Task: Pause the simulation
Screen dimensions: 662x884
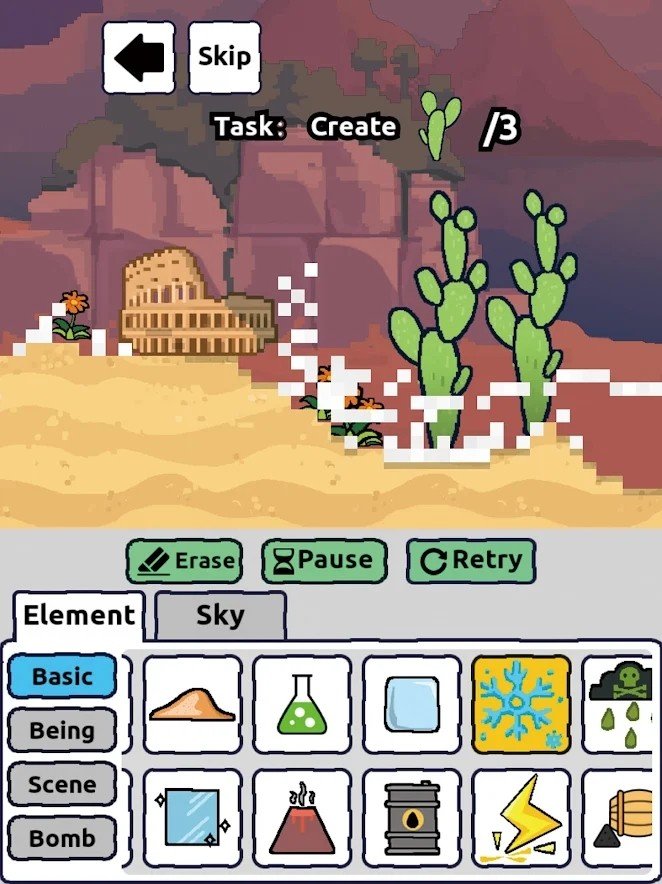Action: coord(323,561)
